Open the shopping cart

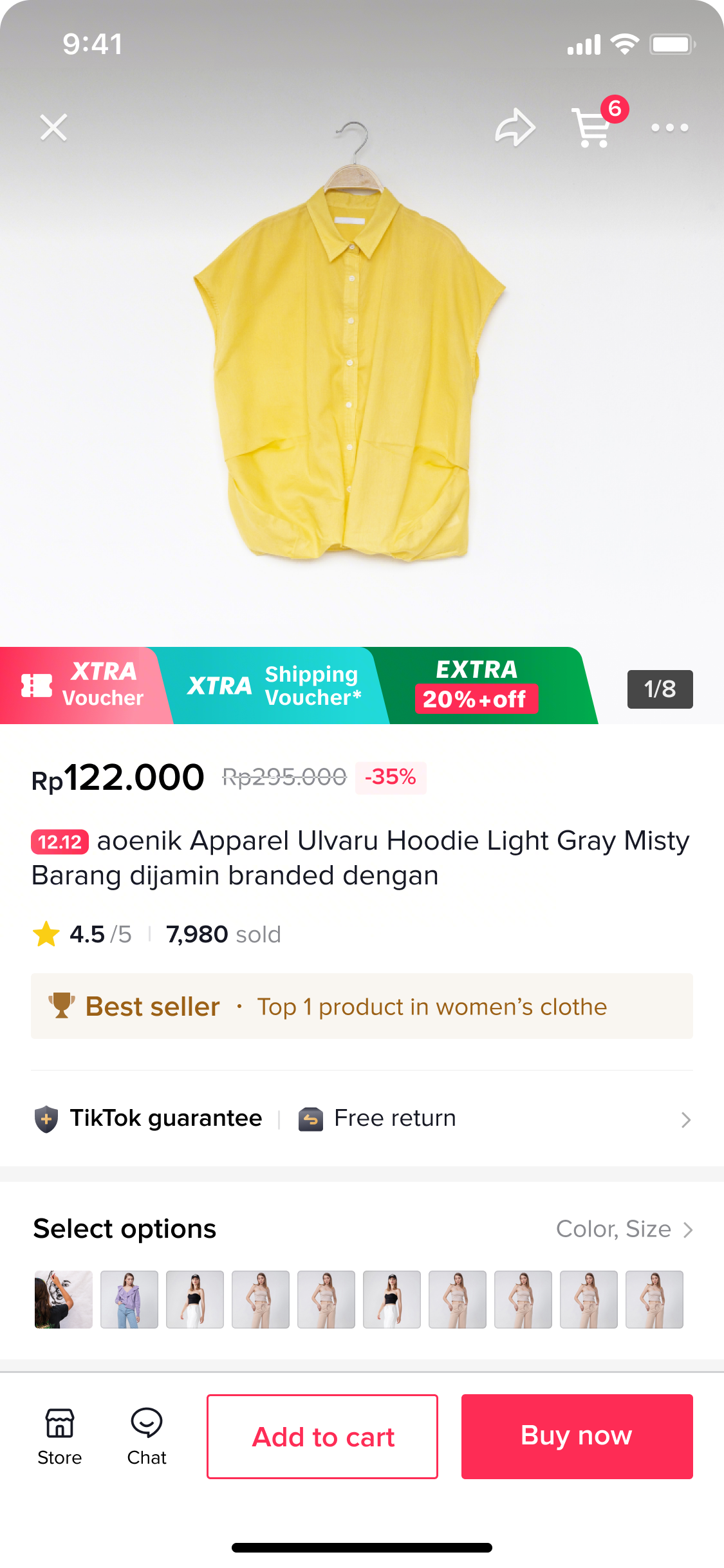[x=593, y=127]
